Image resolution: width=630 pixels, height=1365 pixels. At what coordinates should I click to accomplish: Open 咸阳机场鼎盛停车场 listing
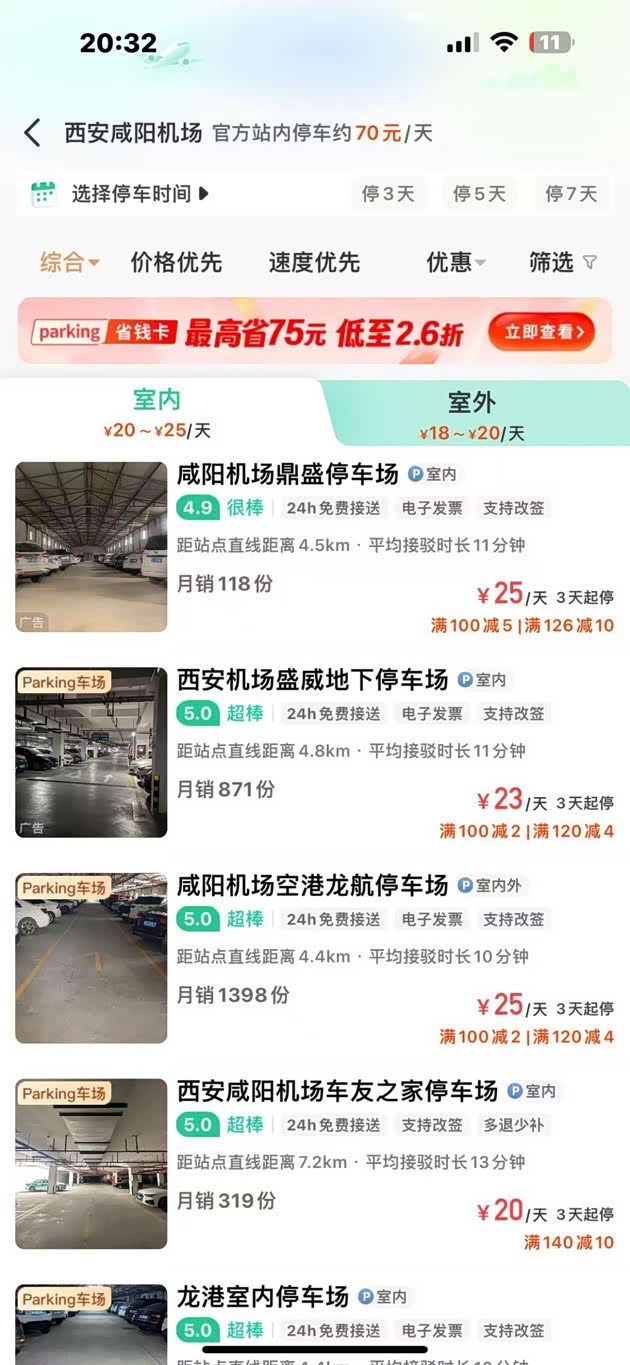click(288, 473)
